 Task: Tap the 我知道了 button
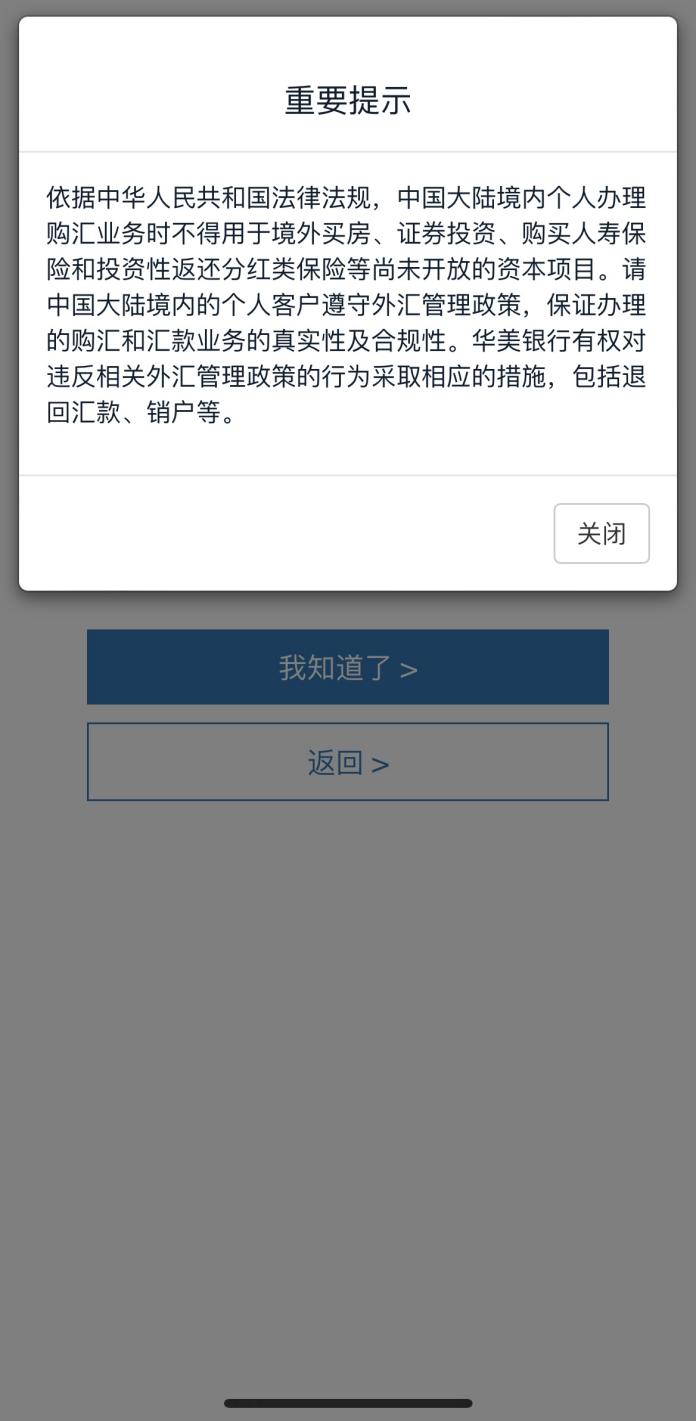tap(347, 667)
